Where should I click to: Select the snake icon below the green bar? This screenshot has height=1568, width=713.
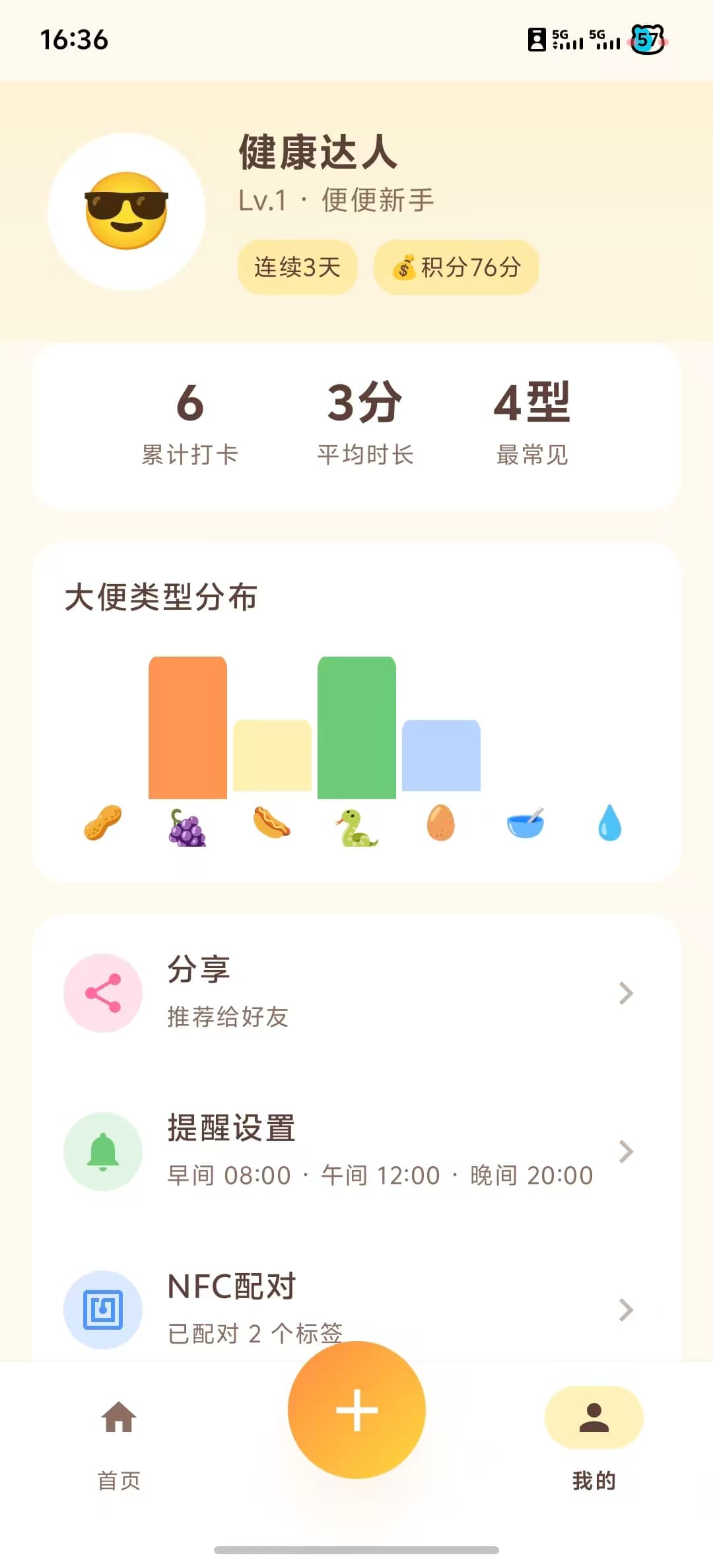(356, 826)
